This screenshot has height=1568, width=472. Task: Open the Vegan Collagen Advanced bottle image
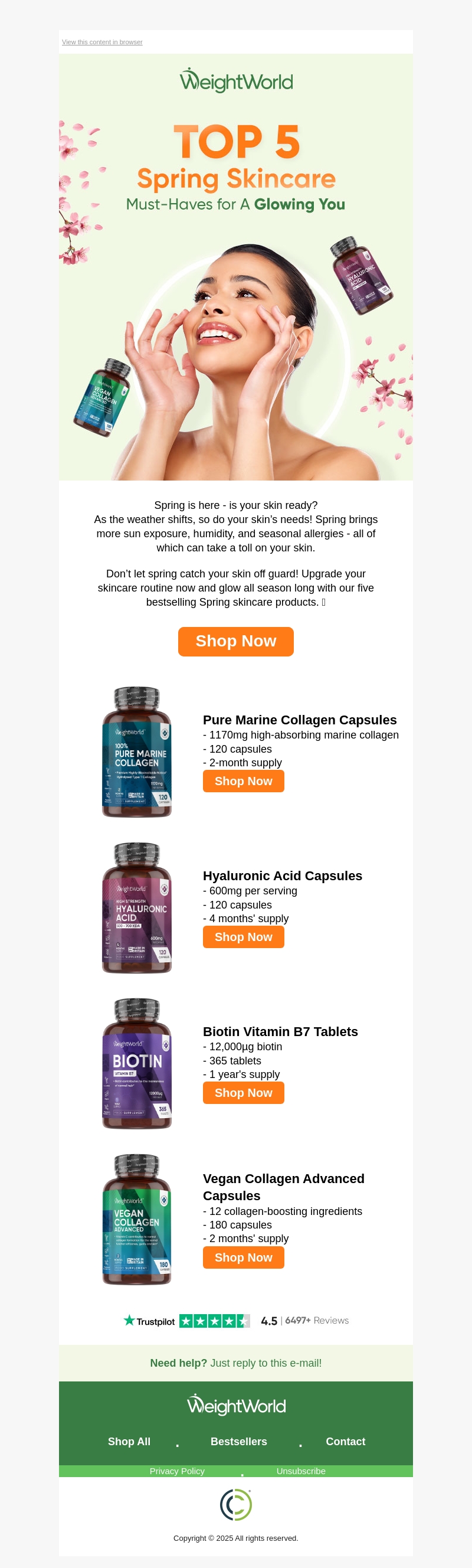pyautogui.click(x=137, y=1220)
